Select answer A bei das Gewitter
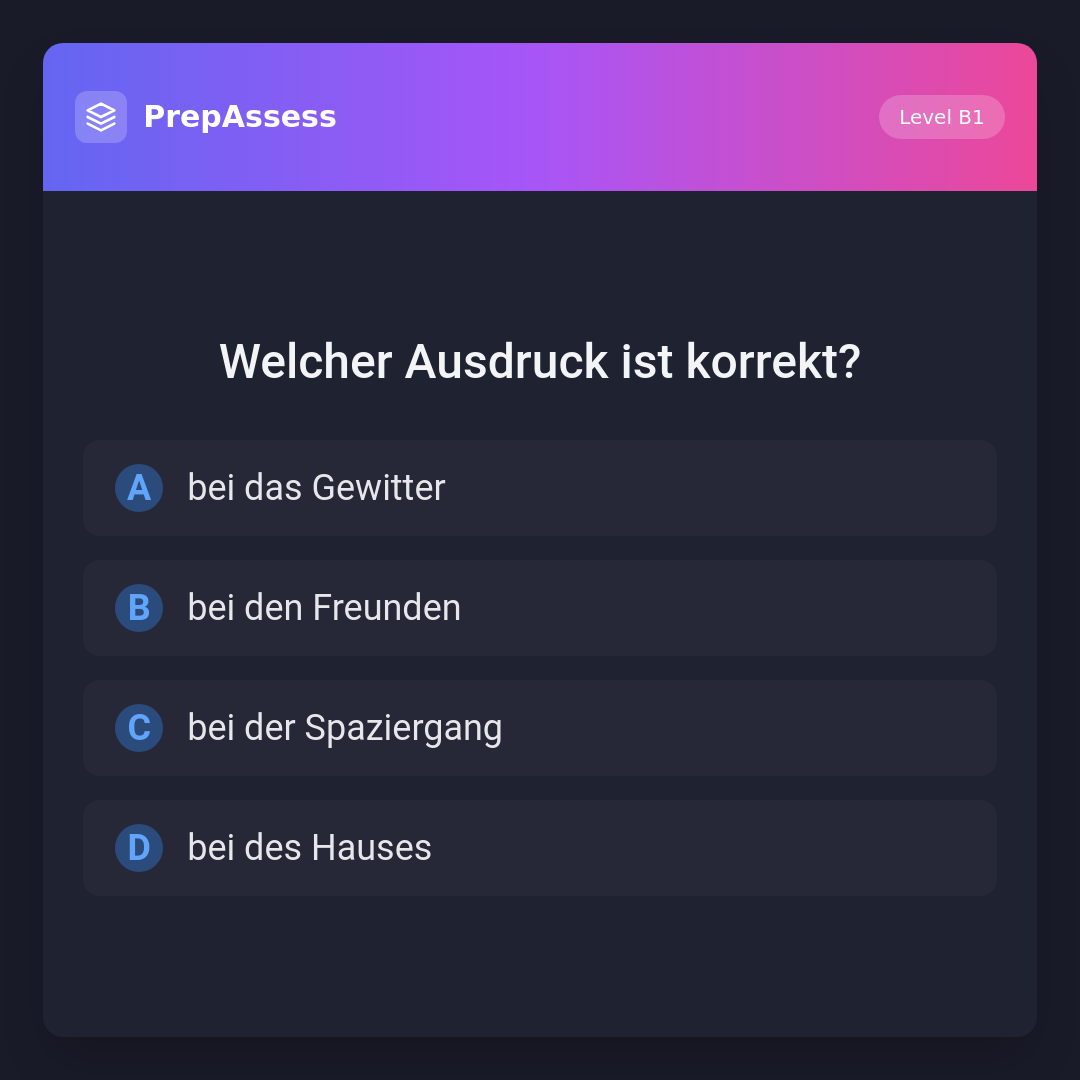The height and width of the screenshot is (1080, 1080). pyautogui.click(x=540, y=488)
